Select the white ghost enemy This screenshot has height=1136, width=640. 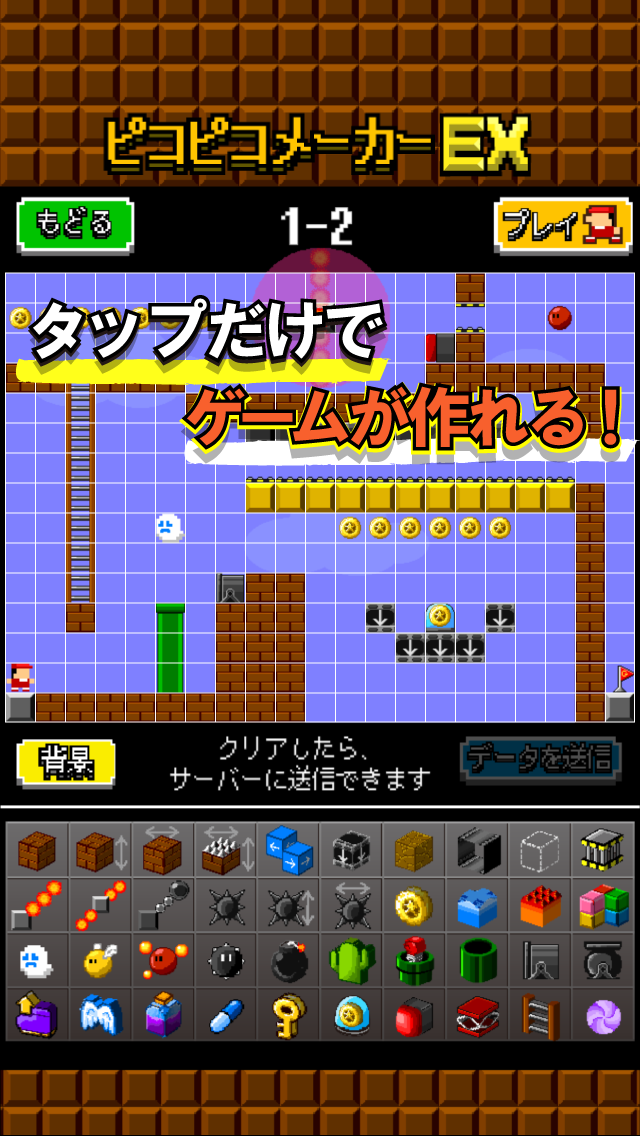37,961
